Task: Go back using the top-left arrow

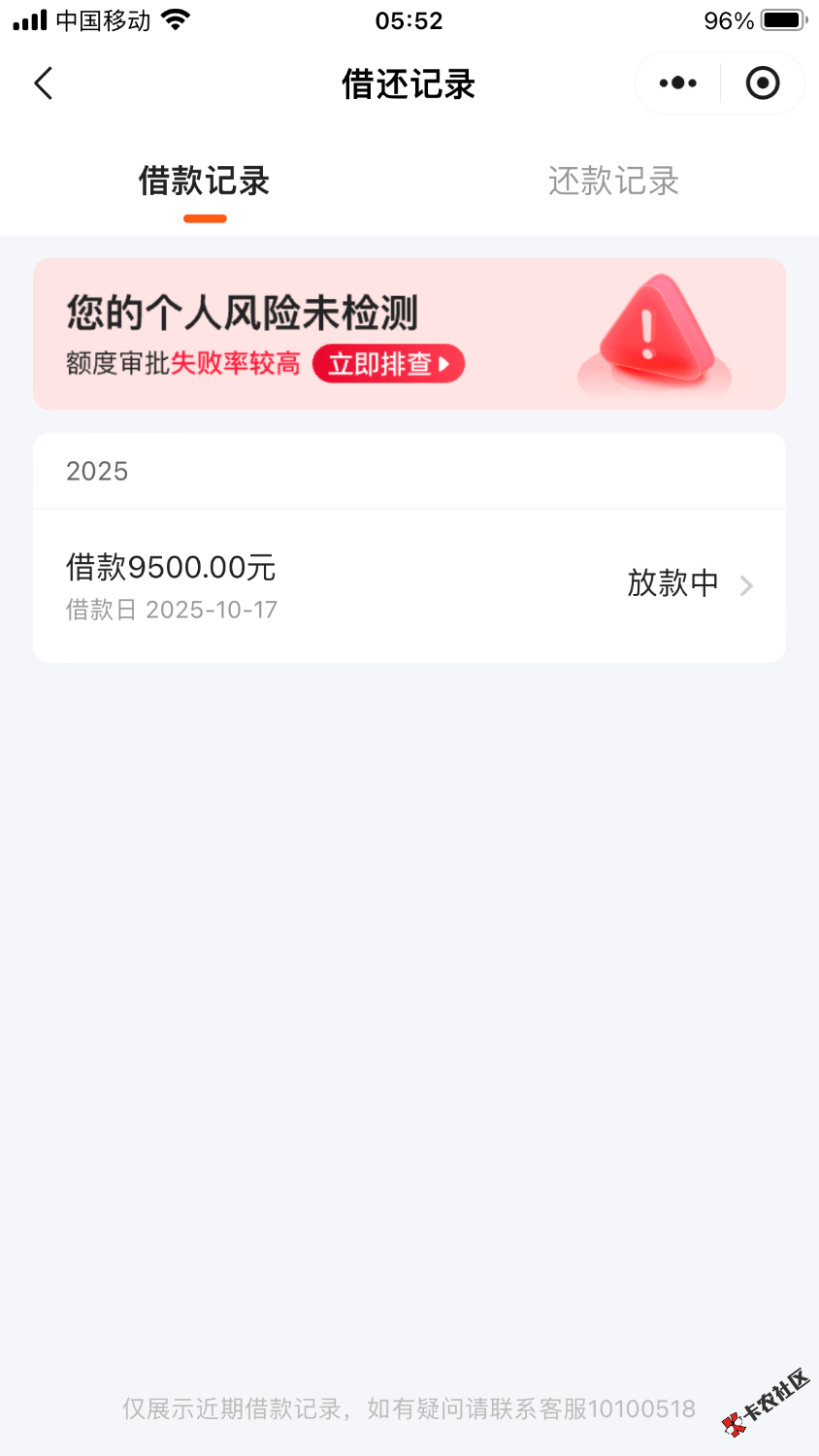Action: tap(44, 83)
